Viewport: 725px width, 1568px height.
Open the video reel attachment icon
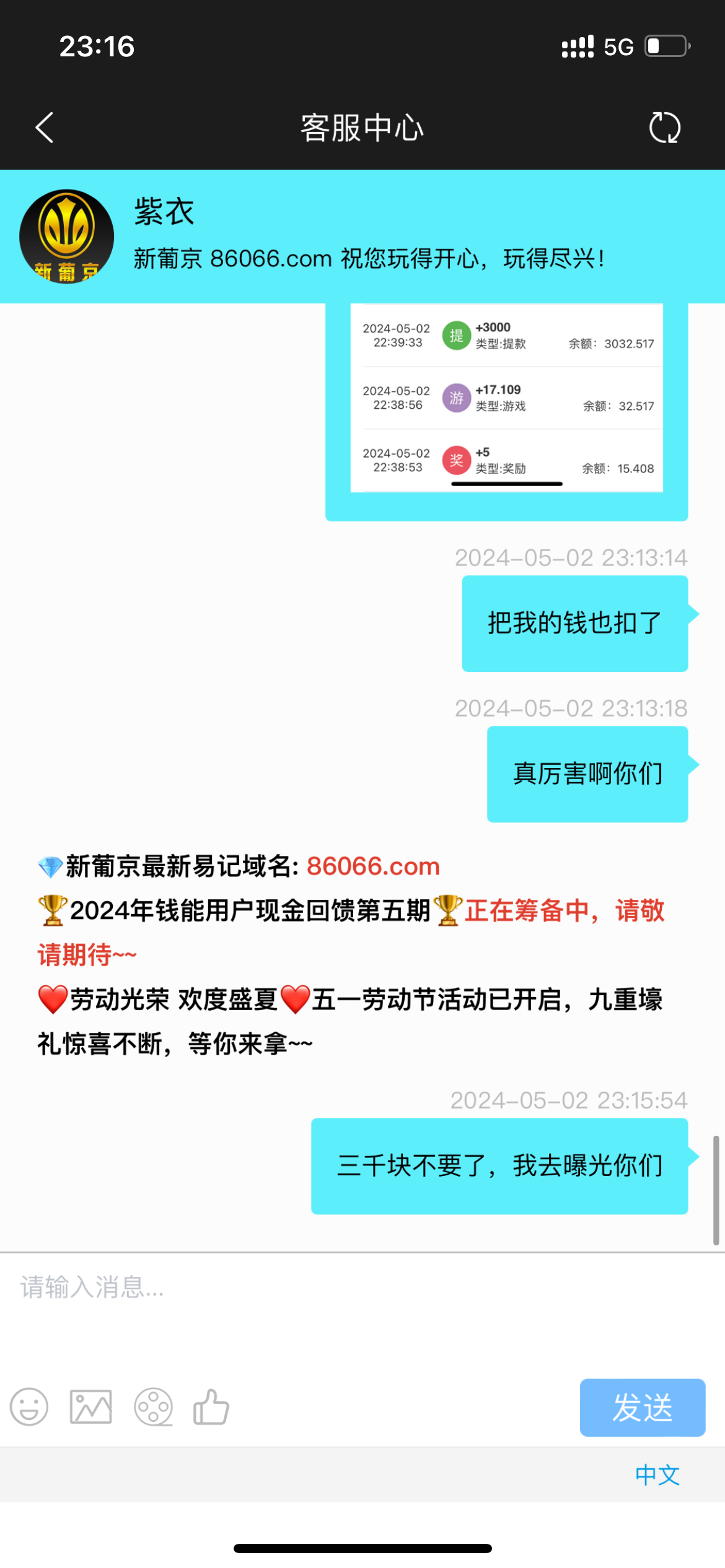coord(153,1407)
